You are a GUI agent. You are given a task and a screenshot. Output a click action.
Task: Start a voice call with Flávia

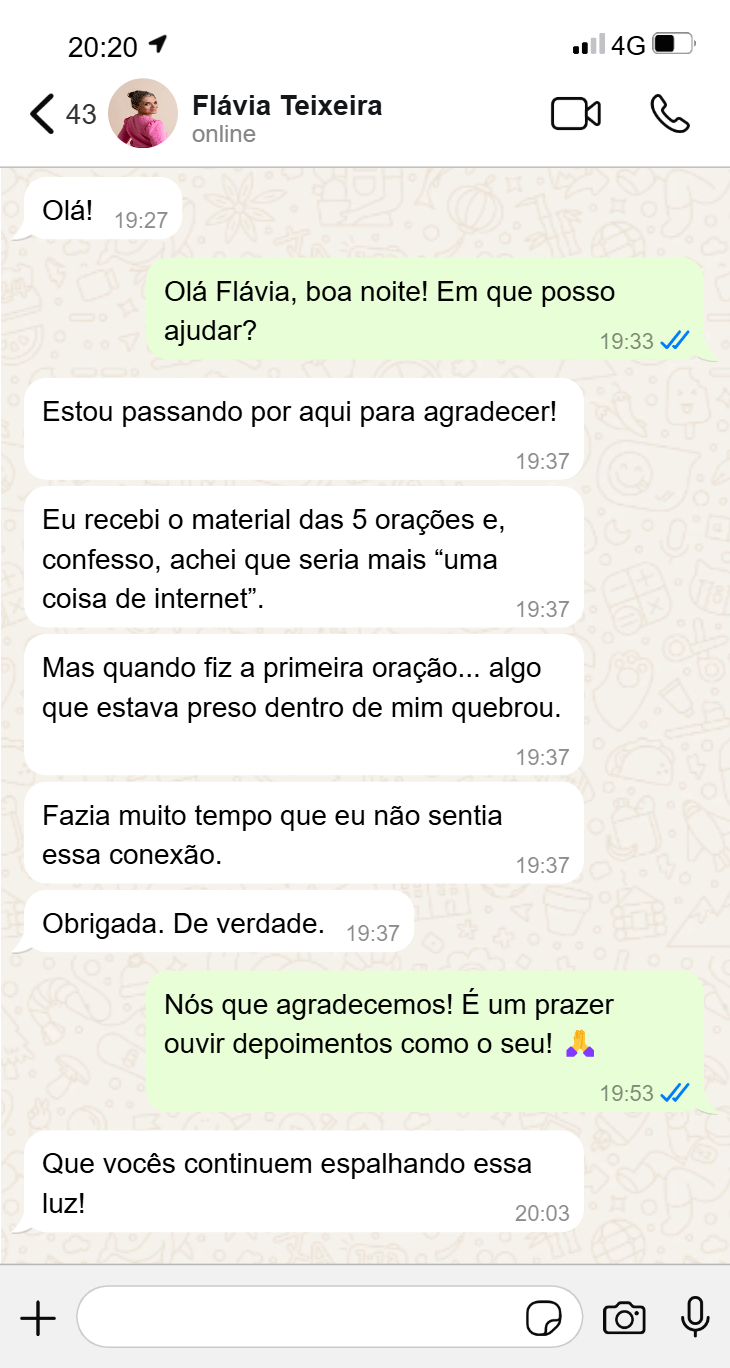coord(669,114)
